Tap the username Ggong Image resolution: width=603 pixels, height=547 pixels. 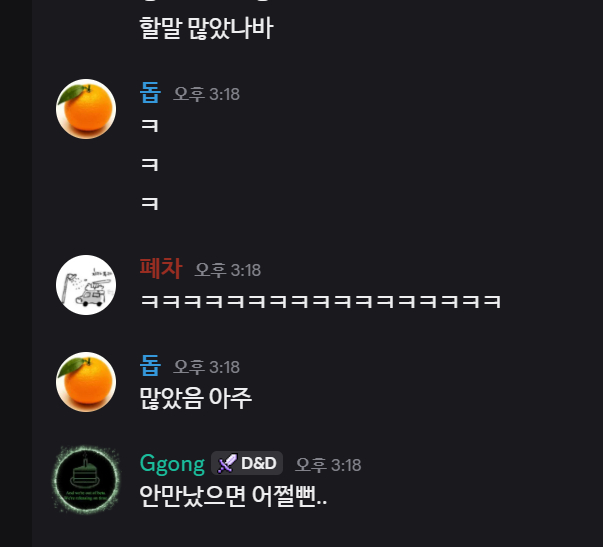coord(172,463)
